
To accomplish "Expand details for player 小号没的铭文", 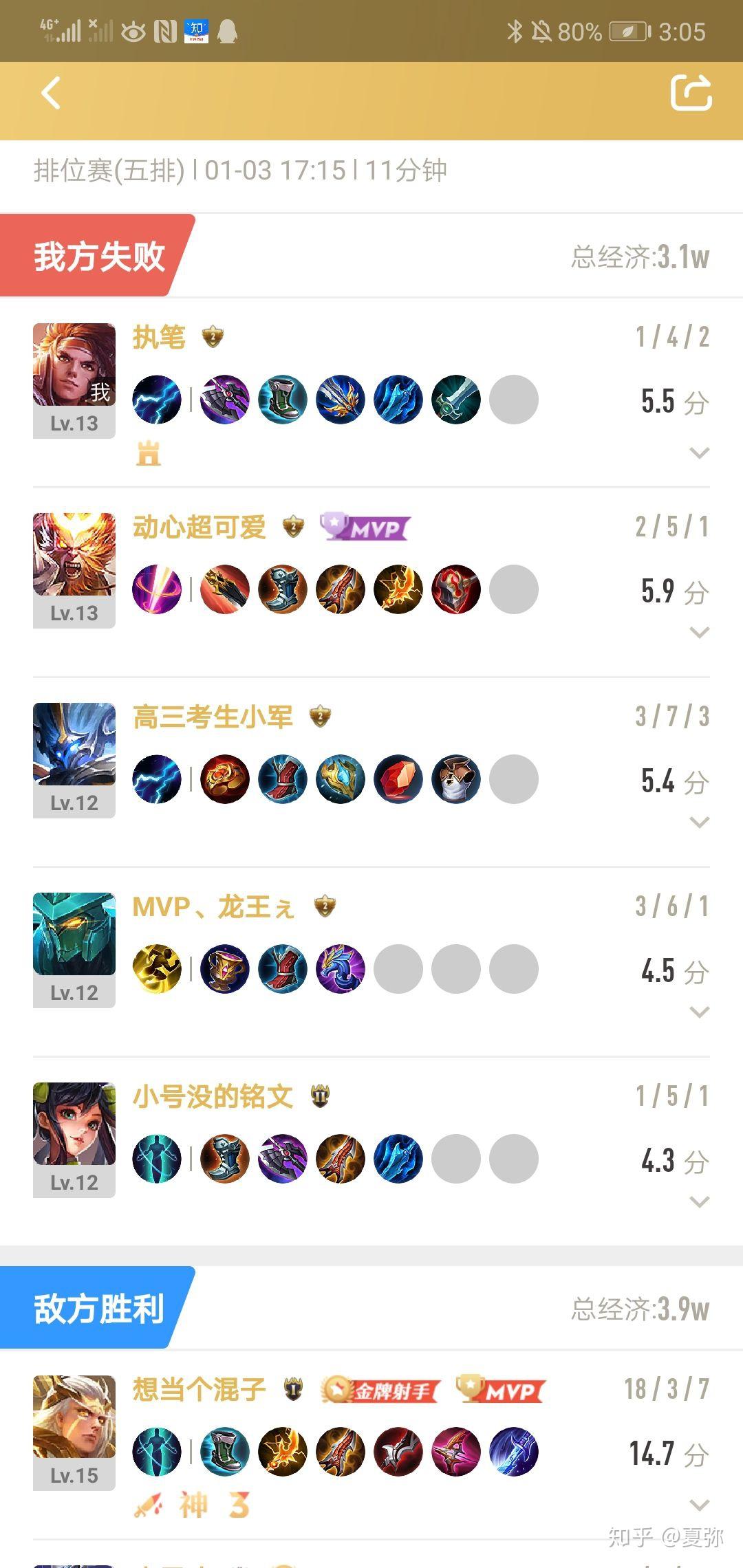I will pyautogui.click(x=699, y=1201).
